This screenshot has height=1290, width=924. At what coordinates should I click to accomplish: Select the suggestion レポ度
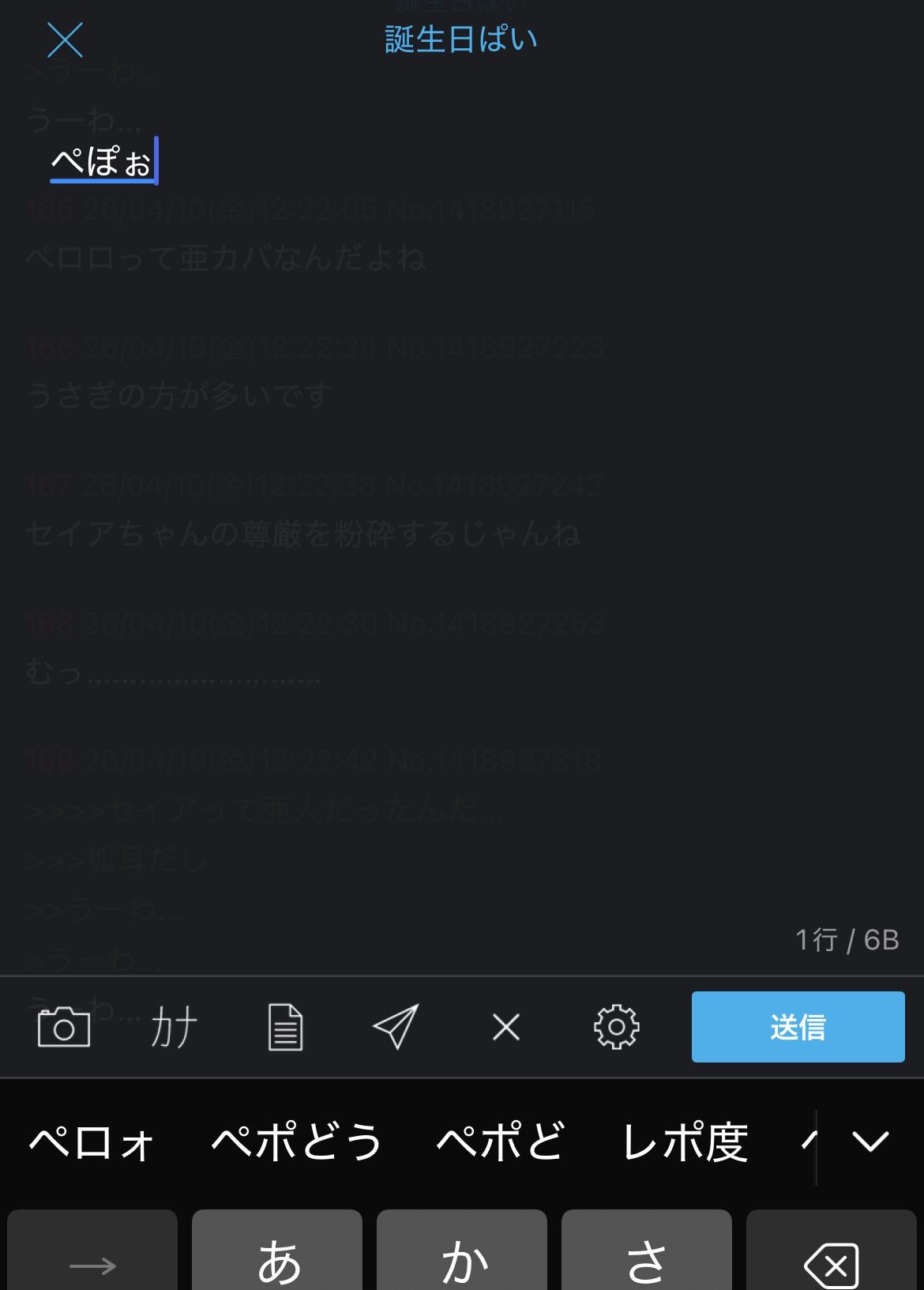click(x=685, y=1142)
